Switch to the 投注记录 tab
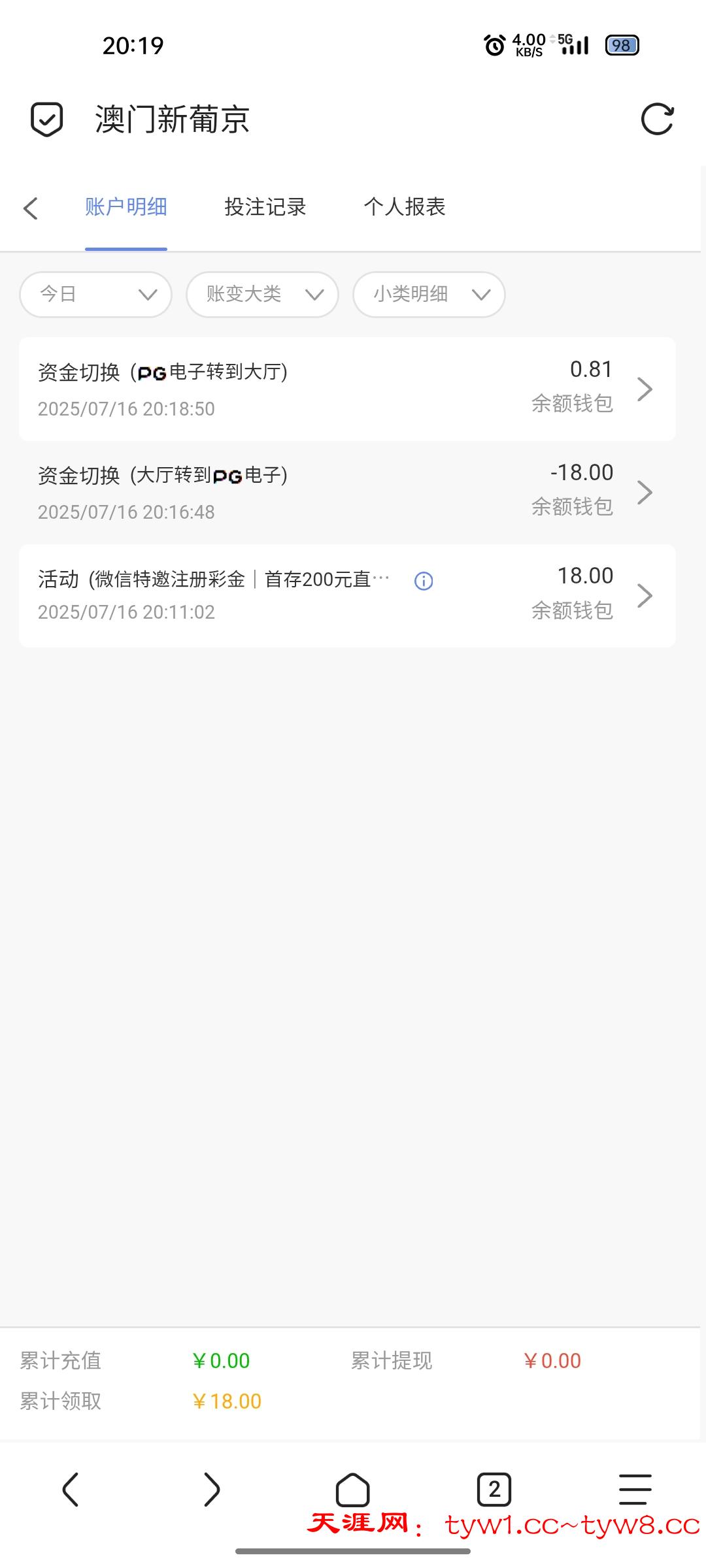 coord(265,207)
